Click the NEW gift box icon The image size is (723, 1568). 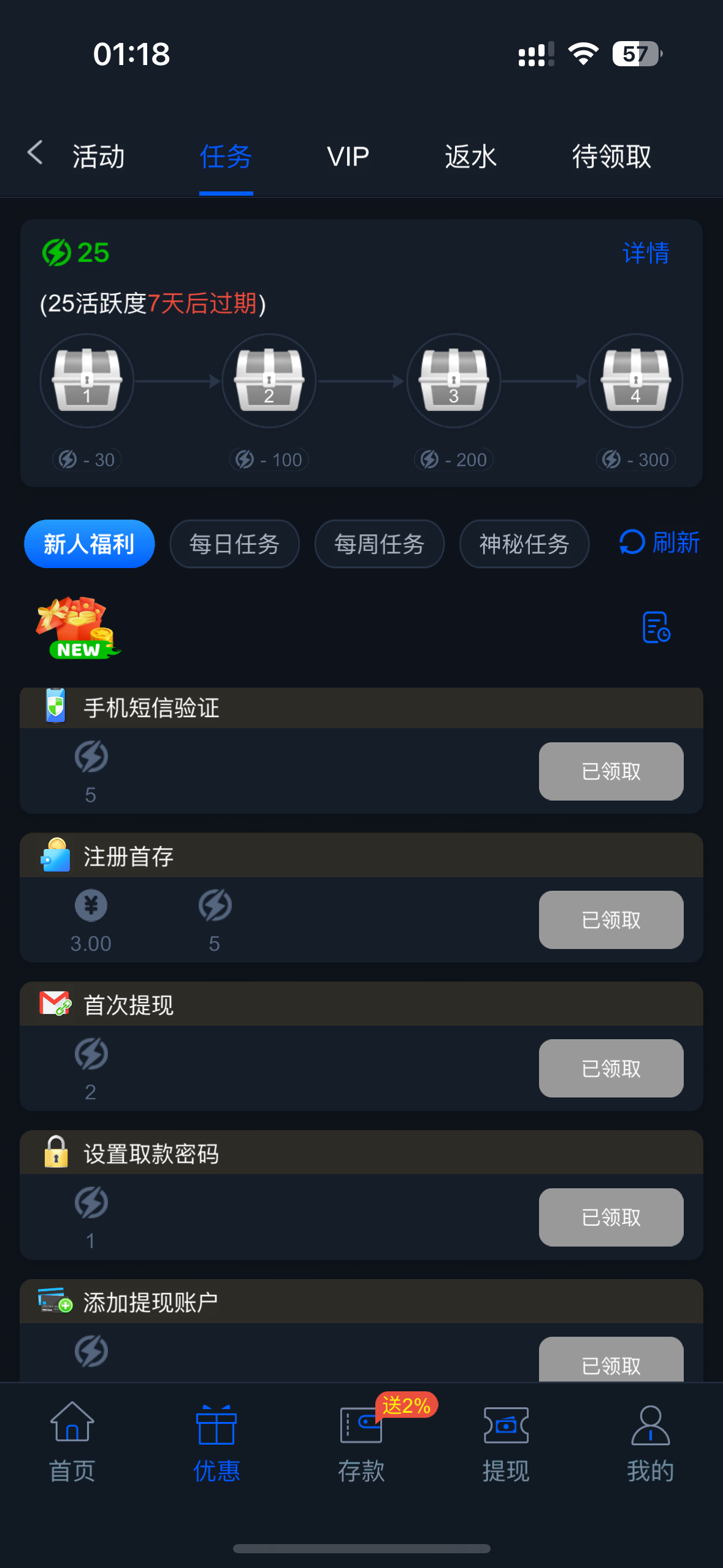click(x=77, y=628)
